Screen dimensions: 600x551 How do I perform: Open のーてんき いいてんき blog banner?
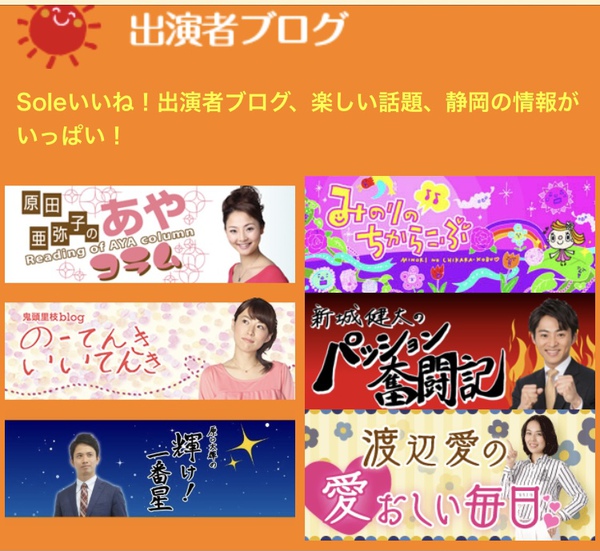tap(150, 350)
